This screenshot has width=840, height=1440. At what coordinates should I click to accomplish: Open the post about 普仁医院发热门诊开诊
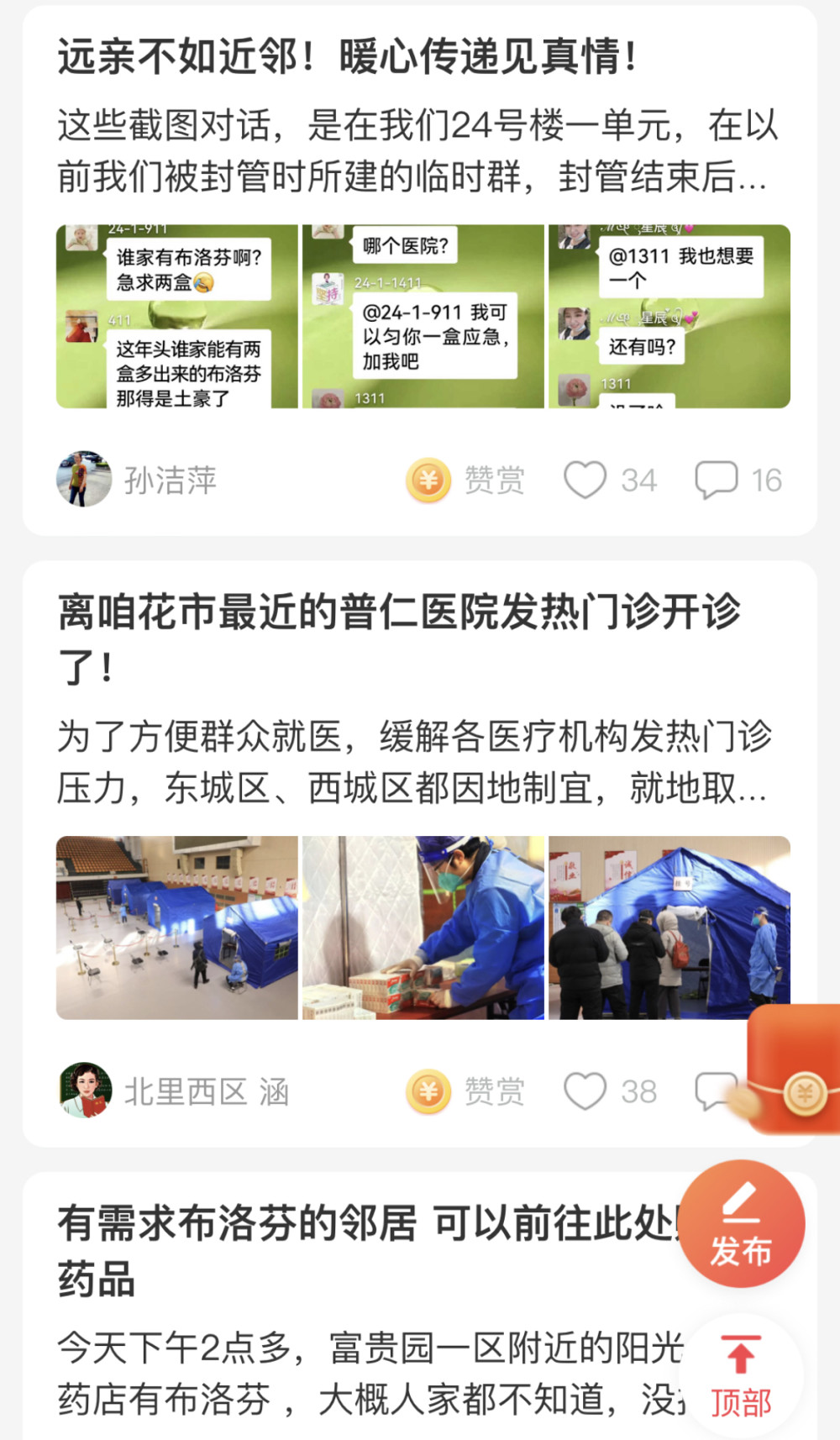click(399, 639)
